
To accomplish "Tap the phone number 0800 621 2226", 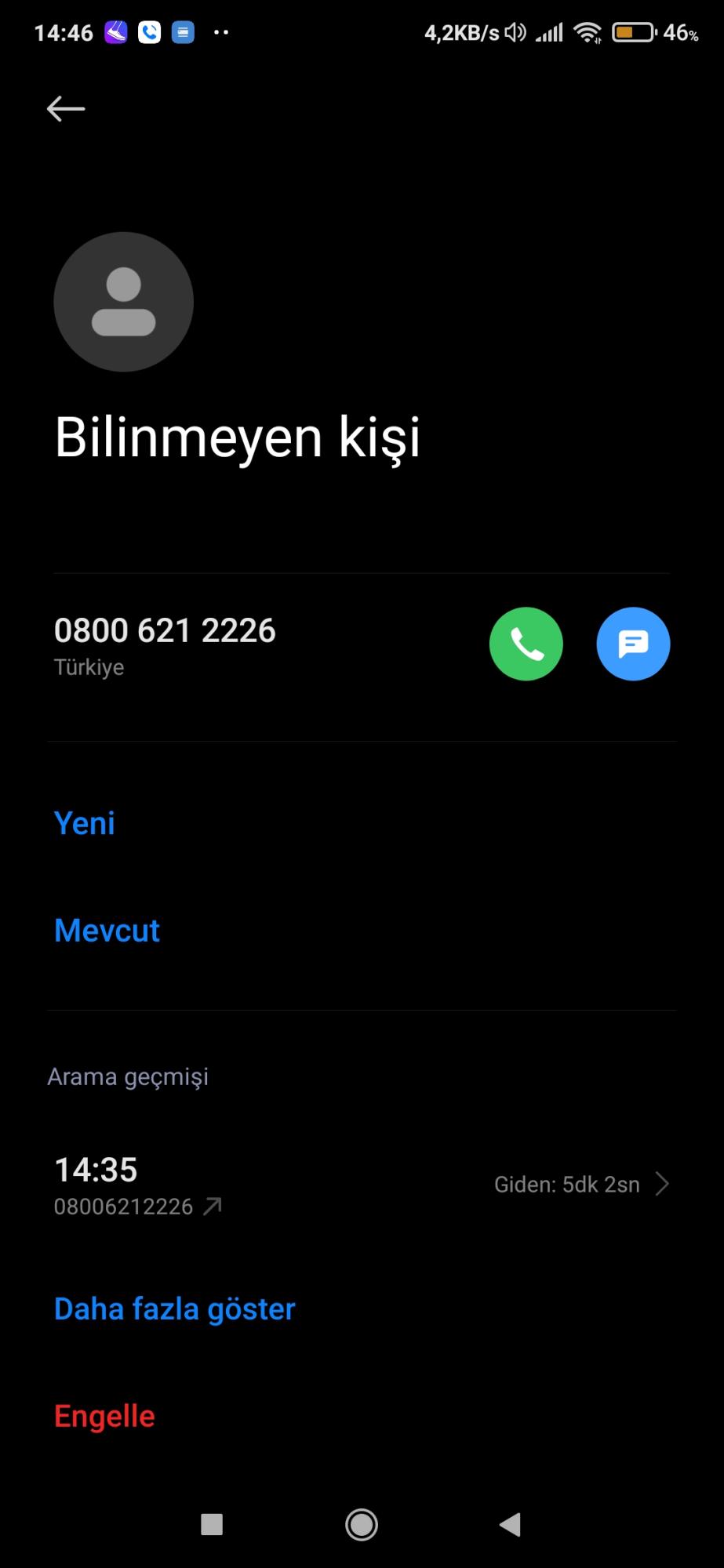I will pyautogui.click(x=165, y=630).
